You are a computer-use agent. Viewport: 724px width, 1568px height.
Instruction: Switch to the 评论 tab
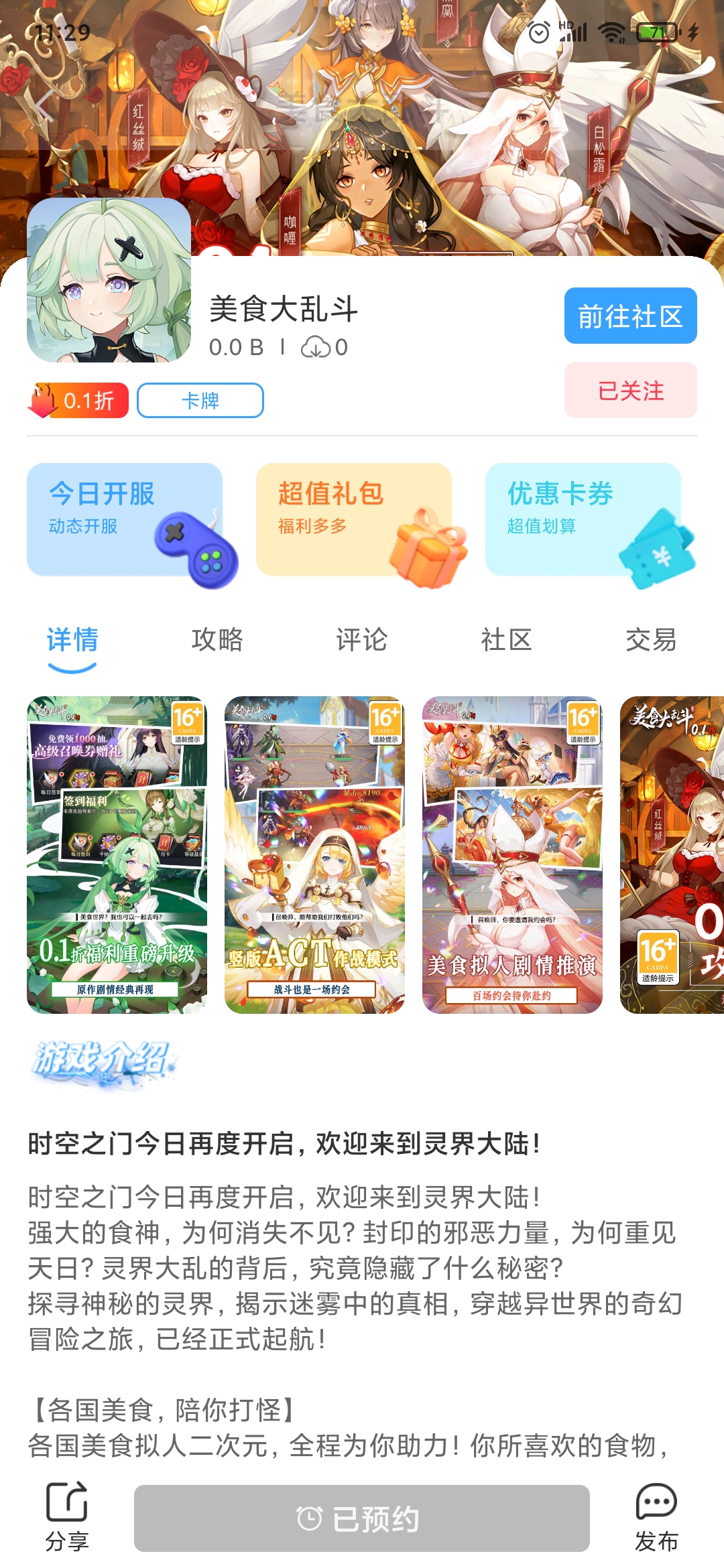pos(362,640)
